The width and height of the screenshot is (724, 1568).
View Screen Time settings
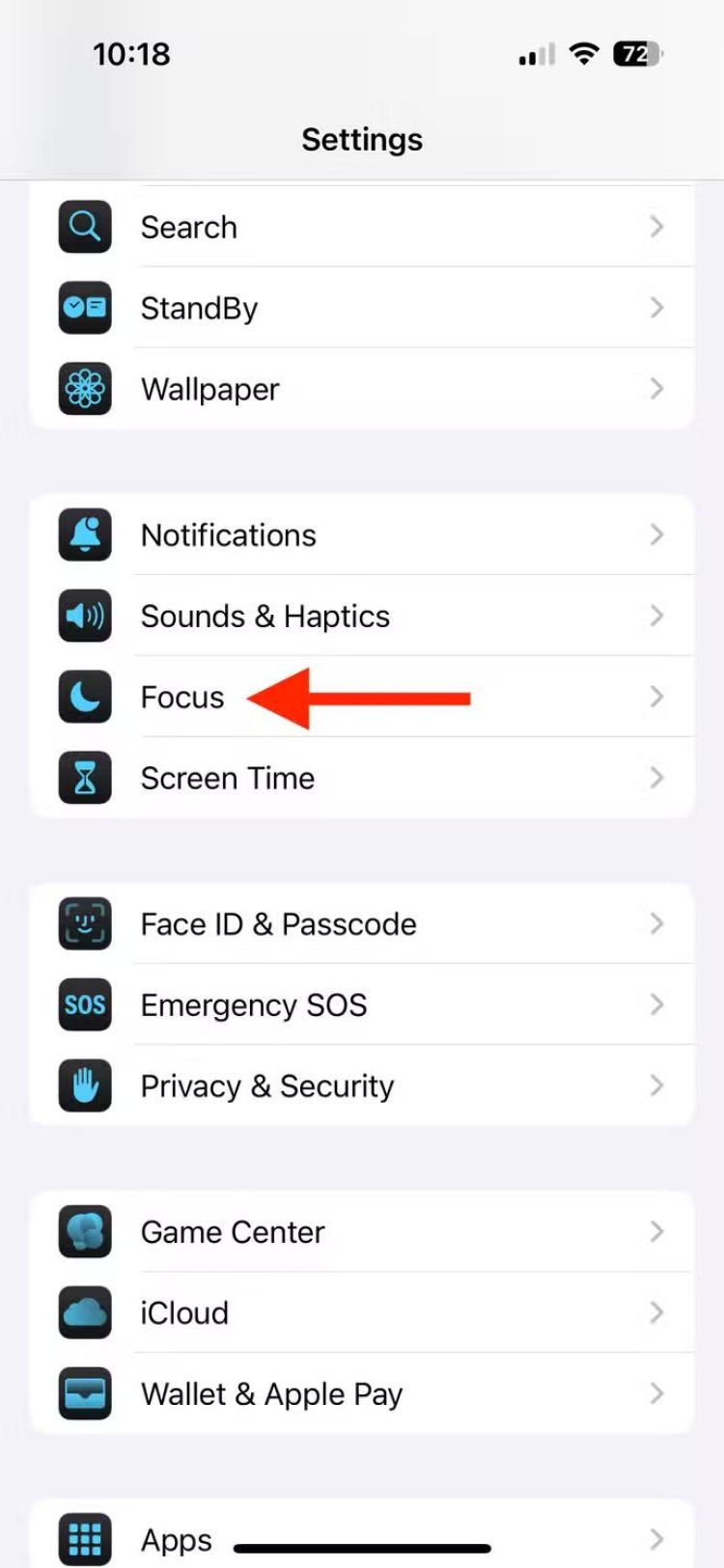point(362,779)
